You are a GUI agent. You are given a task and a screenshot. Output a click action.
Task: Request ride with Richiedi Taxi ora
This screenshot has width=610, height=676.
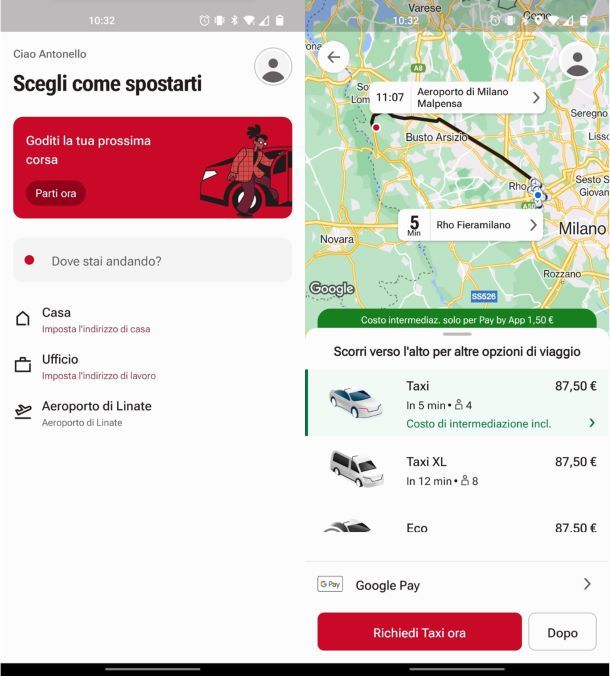419,632
